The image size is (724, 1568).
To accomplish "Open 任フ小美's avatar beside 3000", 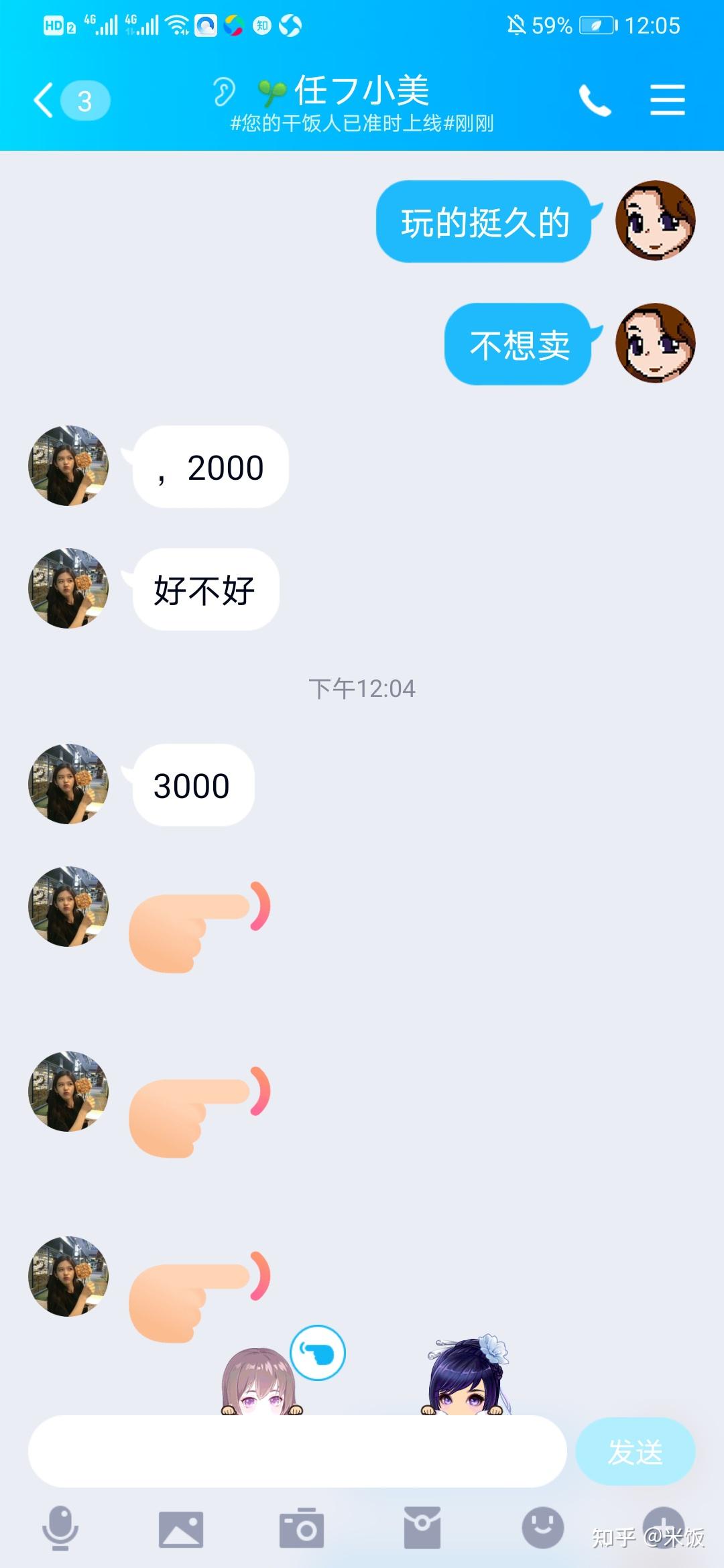I will click(68, 784).
